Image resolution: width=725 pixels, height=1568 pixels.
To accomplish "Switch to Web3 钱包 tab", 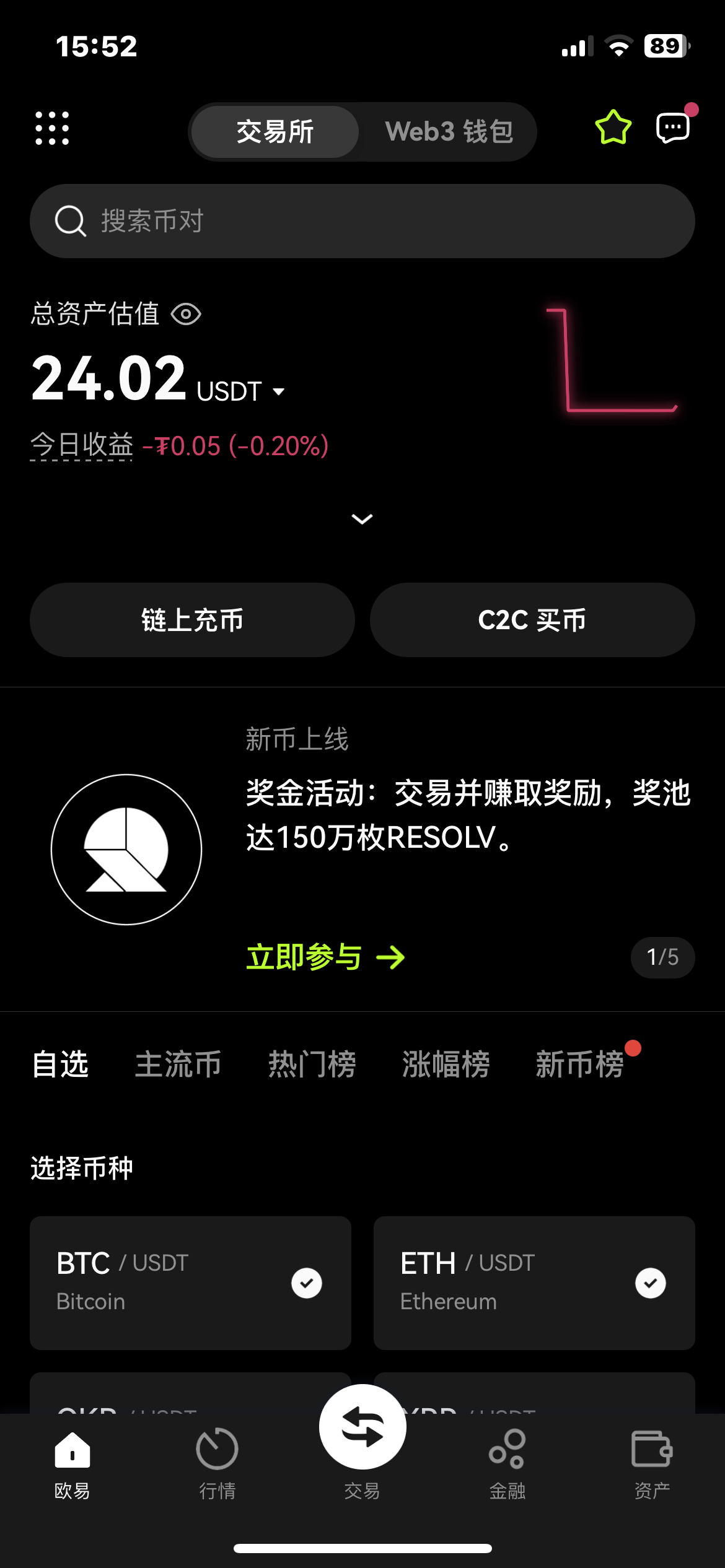I will click(449, 131).
